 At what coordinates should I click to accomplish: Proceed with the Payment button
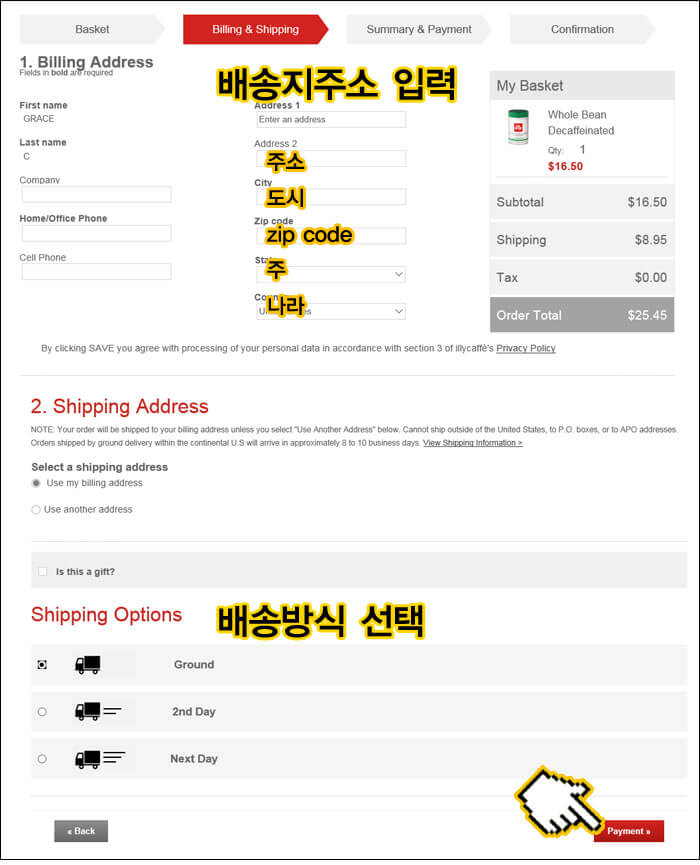[628, 831]
